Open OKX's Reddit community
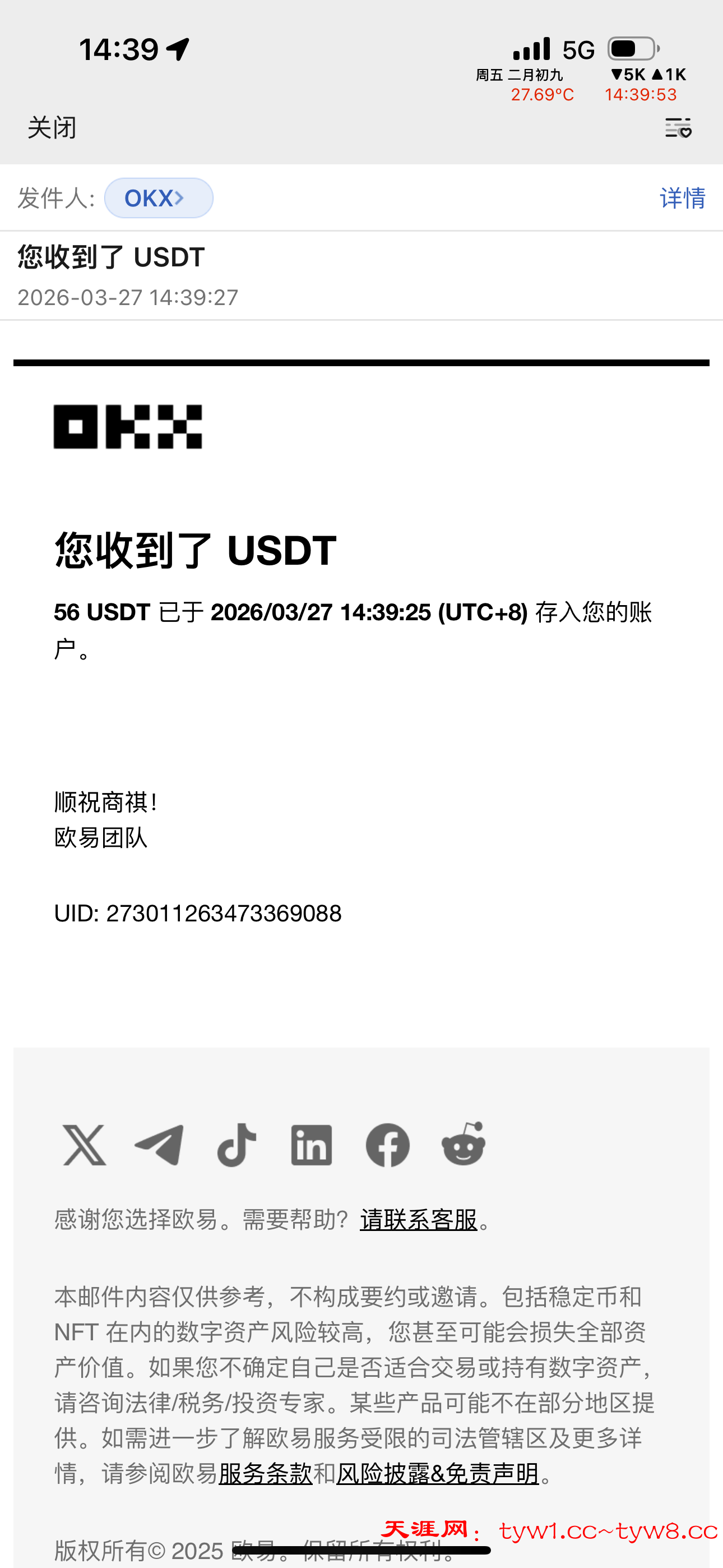This screenshot has width=723, height=1568. tap(463, 1143)
